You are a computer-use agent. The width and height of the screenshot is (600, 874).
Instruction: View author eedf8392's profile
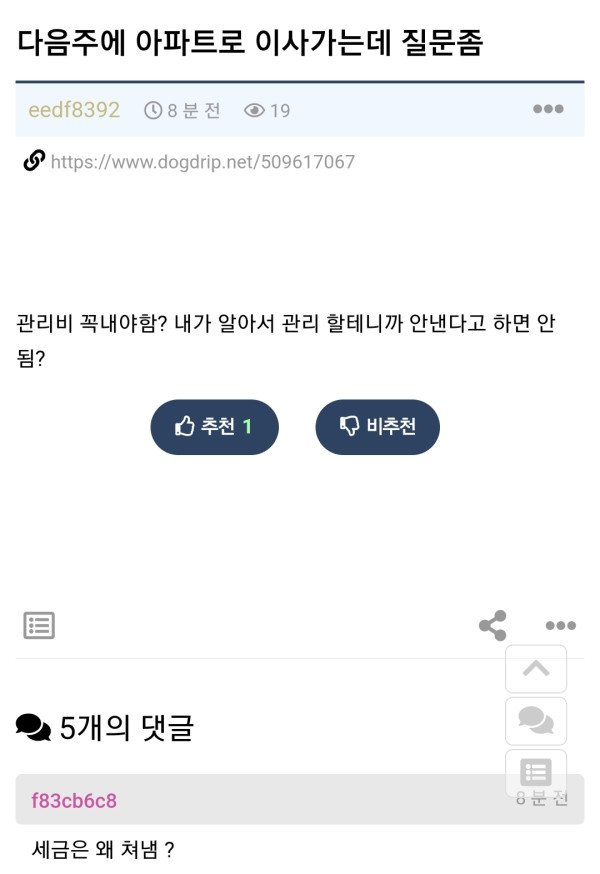click(x=74, y=110)
